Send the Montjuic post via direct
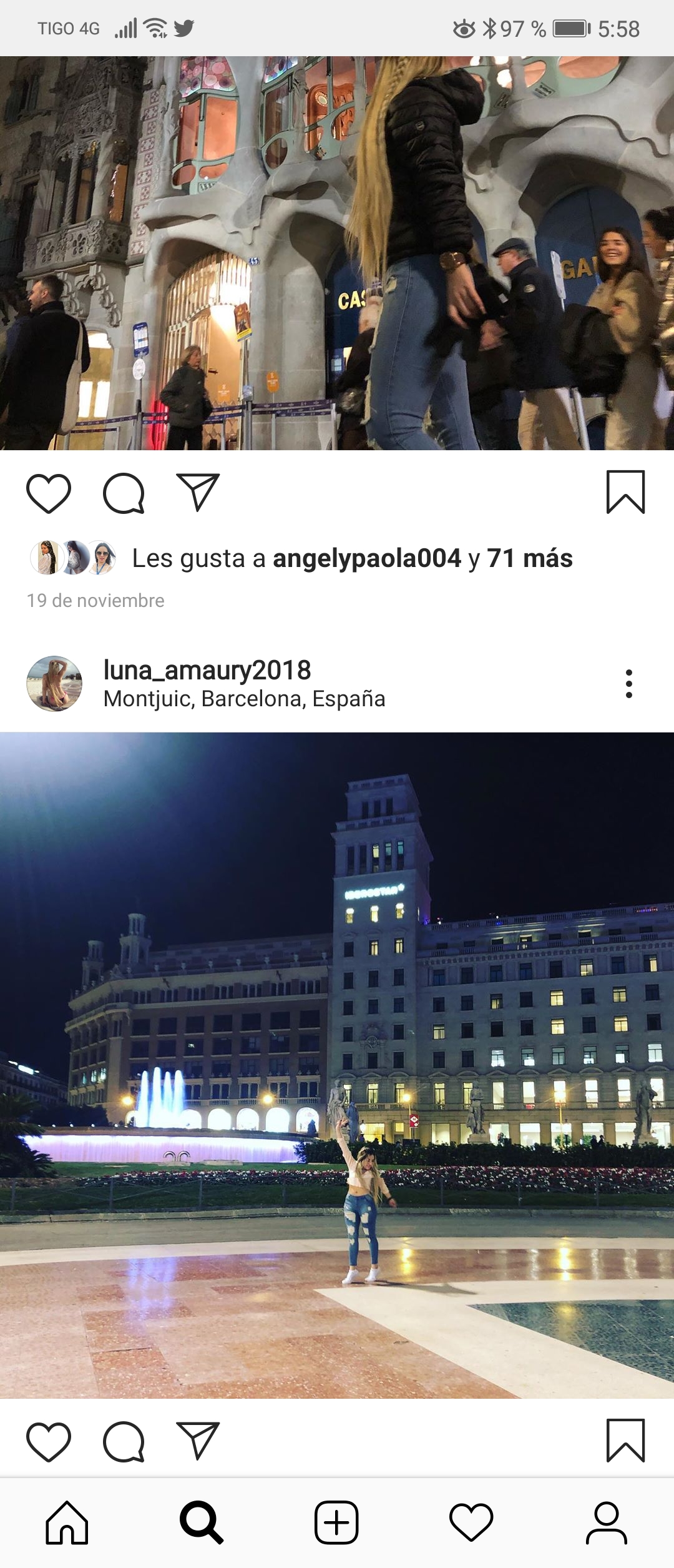Screen dimensions: 674x1568 pos(198,1441)
